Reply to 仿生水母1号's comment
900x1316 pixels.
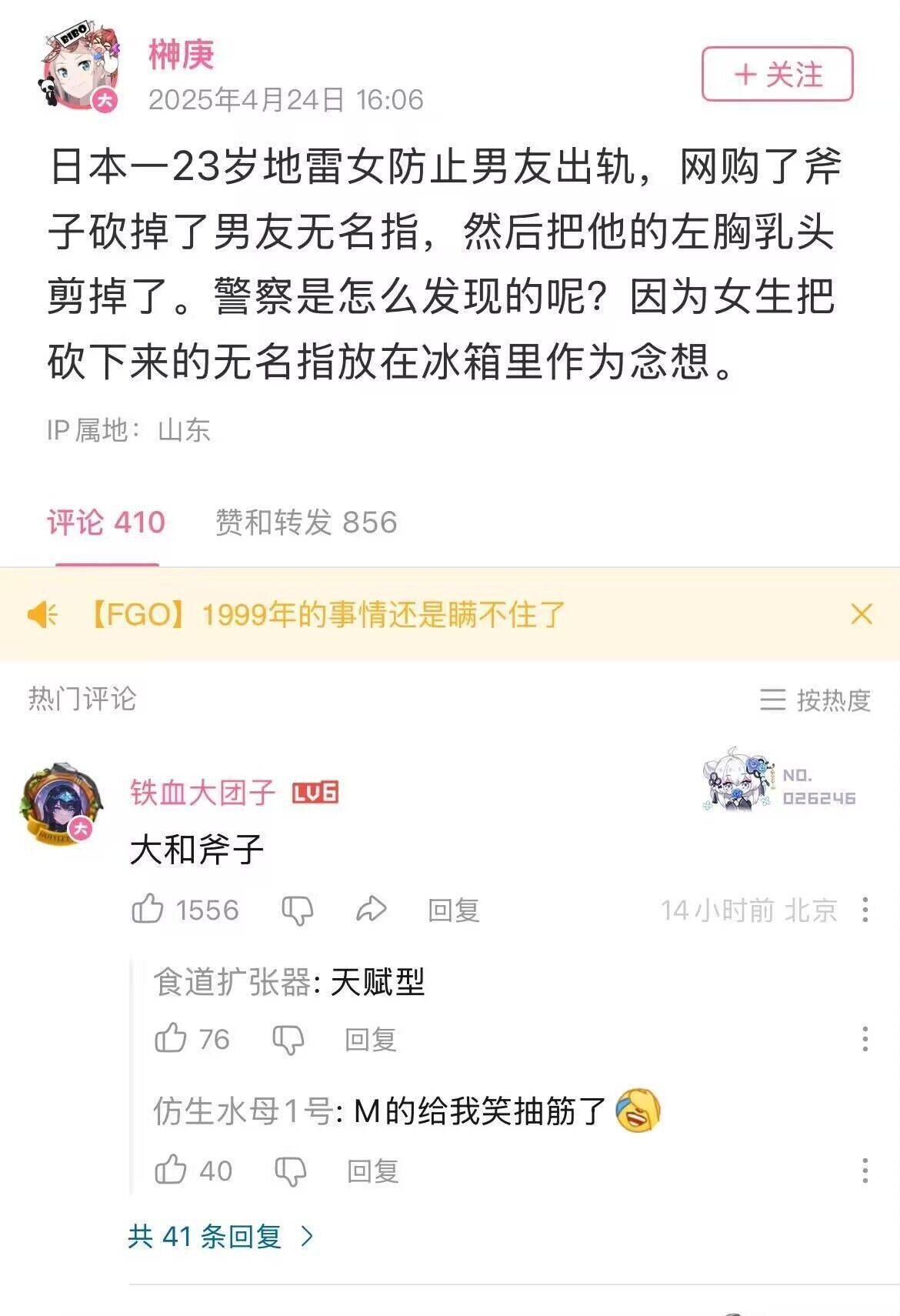point(372,1171)
